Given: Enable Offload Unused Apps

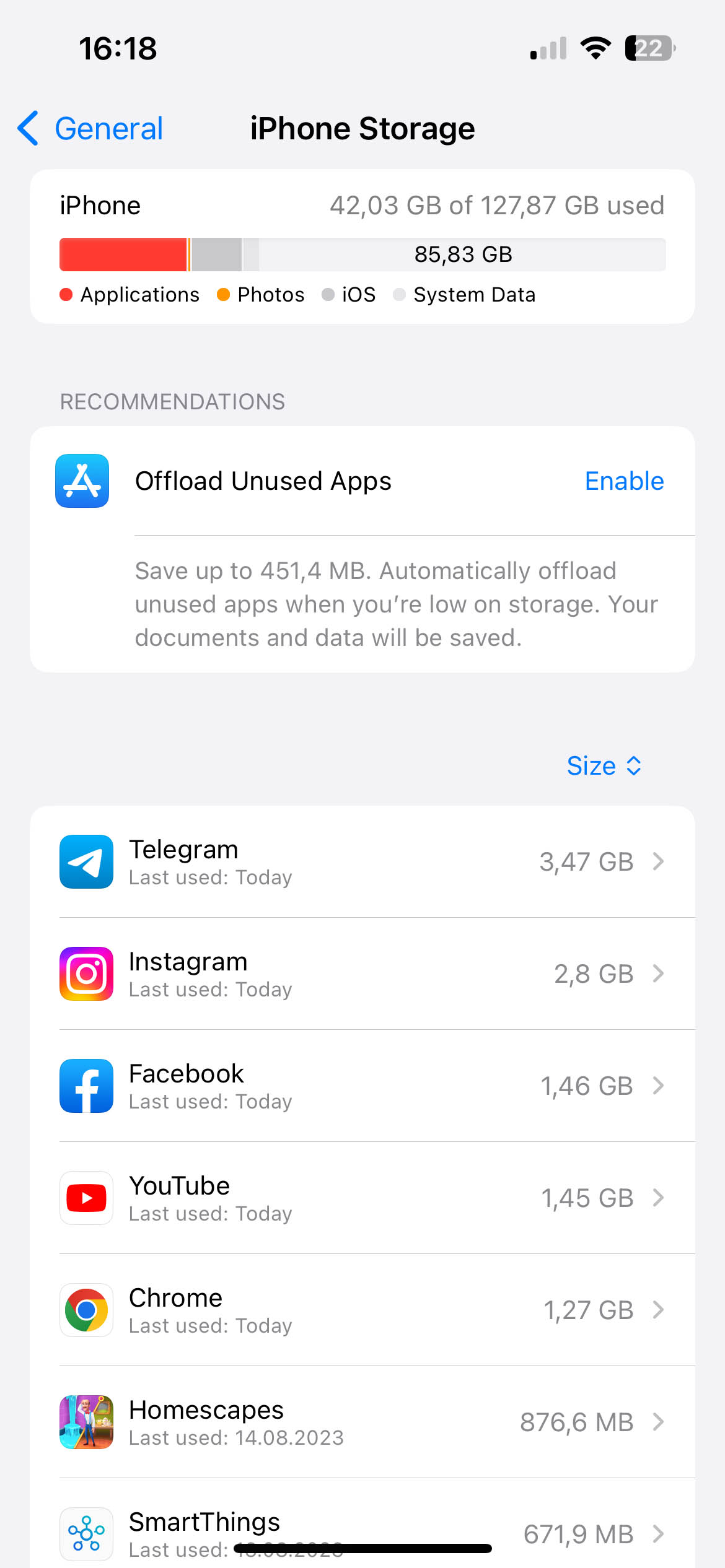Looking at the screenshot, I should (x=623, y=481).
